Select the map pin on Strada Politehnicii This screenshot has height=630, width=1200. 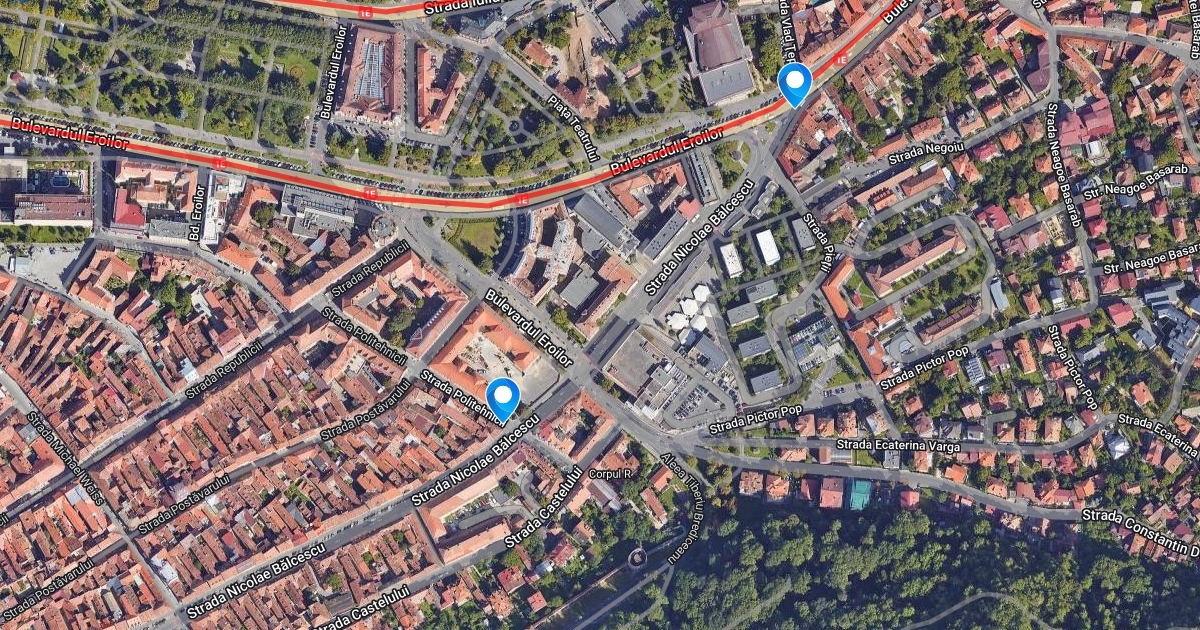[502, 396]
